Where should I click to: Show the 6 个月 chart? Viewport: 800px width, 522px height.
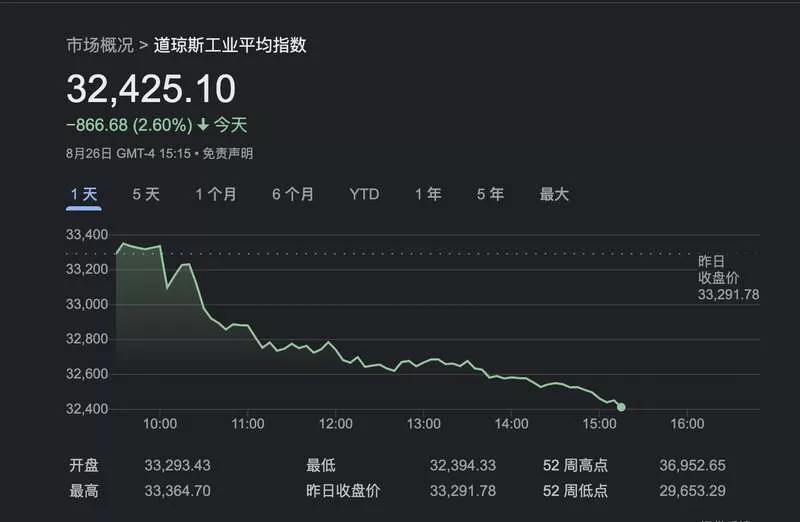tap(293, 194)
